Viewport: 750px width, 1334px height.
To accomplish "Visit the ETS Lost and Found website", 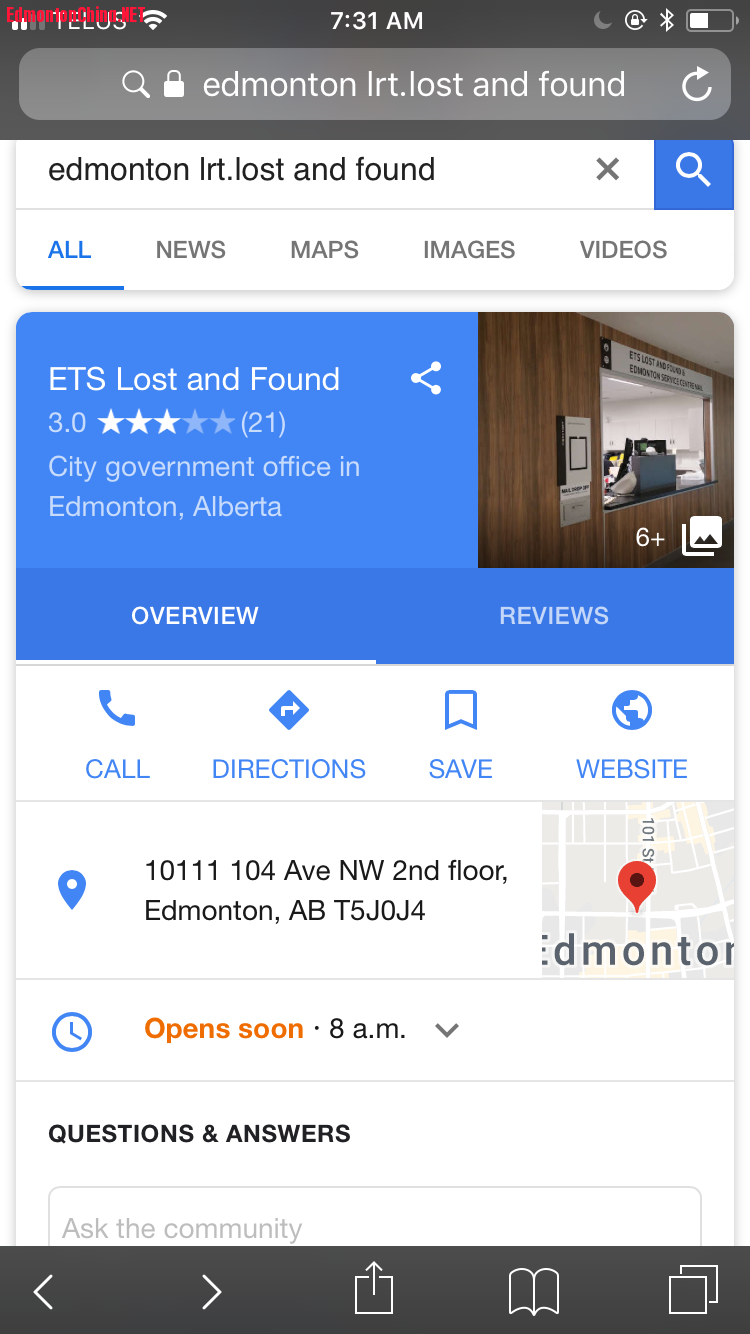I will point(631,733).
